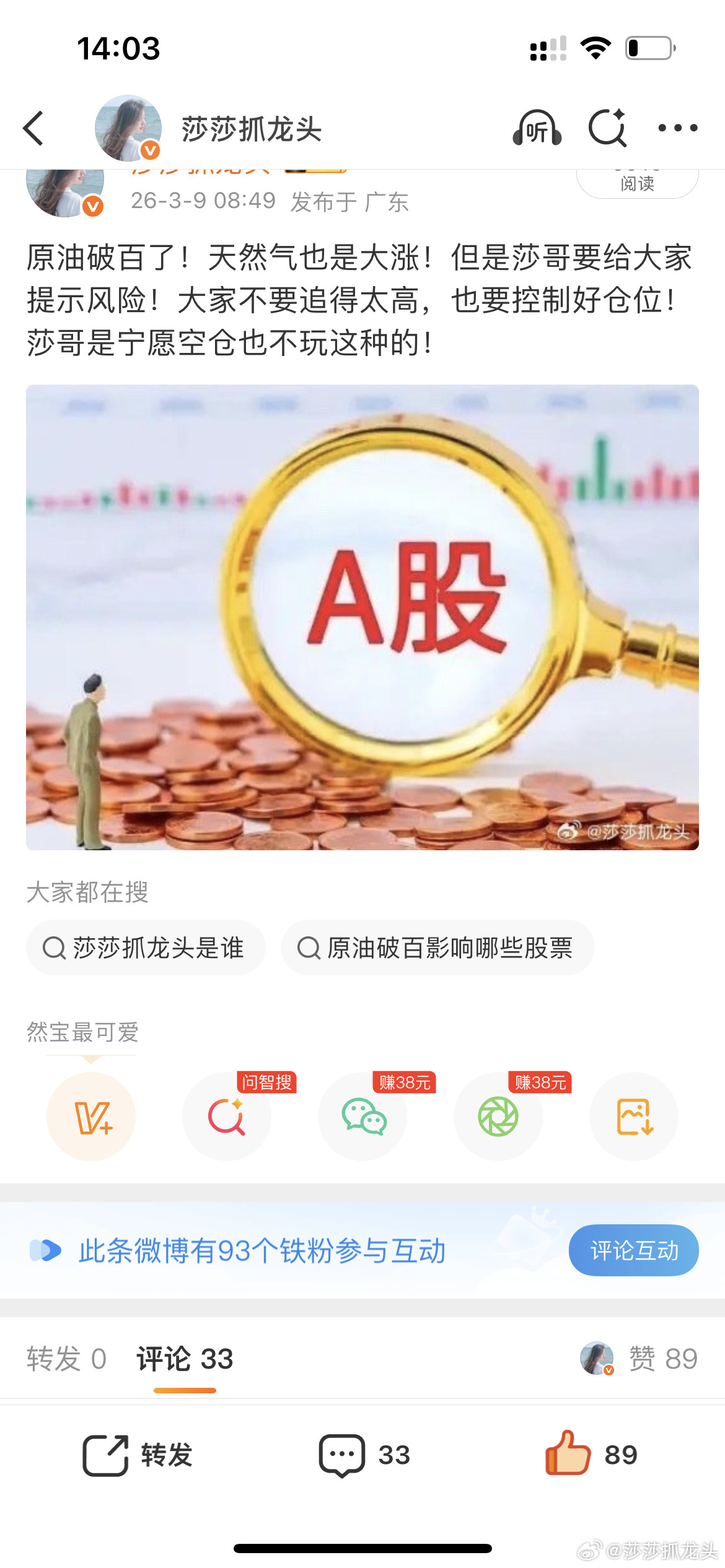Open the AI search icon in the top bar
Image resolution: width=725 pixels, height=1568 pixels.
coord(608,128)
